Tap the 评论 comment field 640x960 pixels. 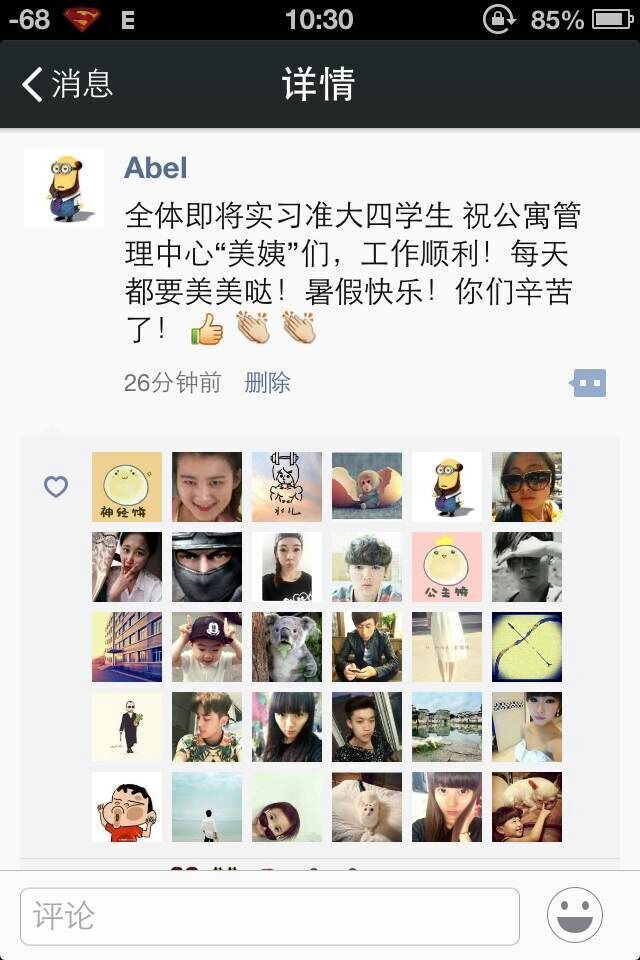[x=270, y=916]
